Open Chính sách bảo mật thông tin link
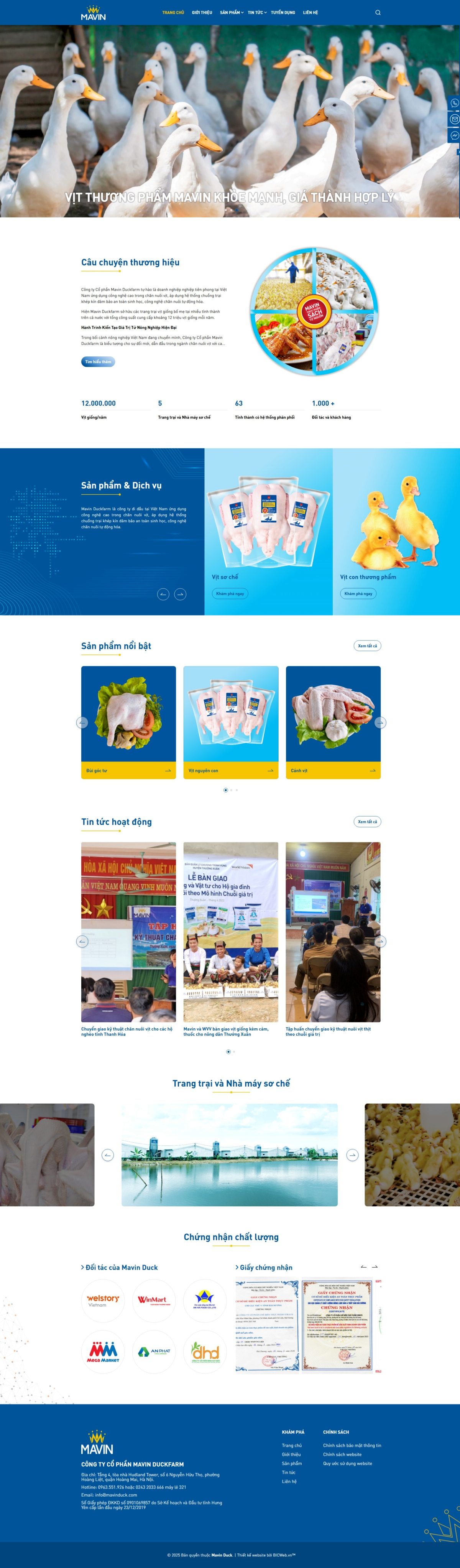The image size is (460, 1568). tap(352, 1445)
